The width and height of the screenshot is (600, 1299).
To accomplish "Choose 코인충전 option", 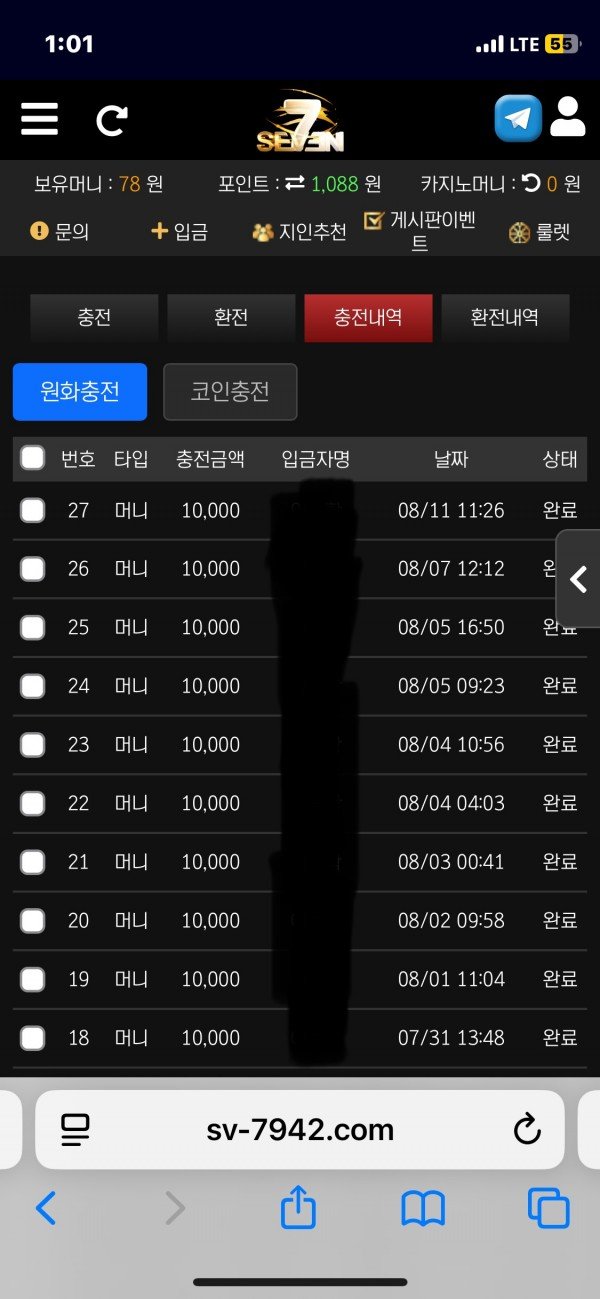I will (x=230, y=391).
